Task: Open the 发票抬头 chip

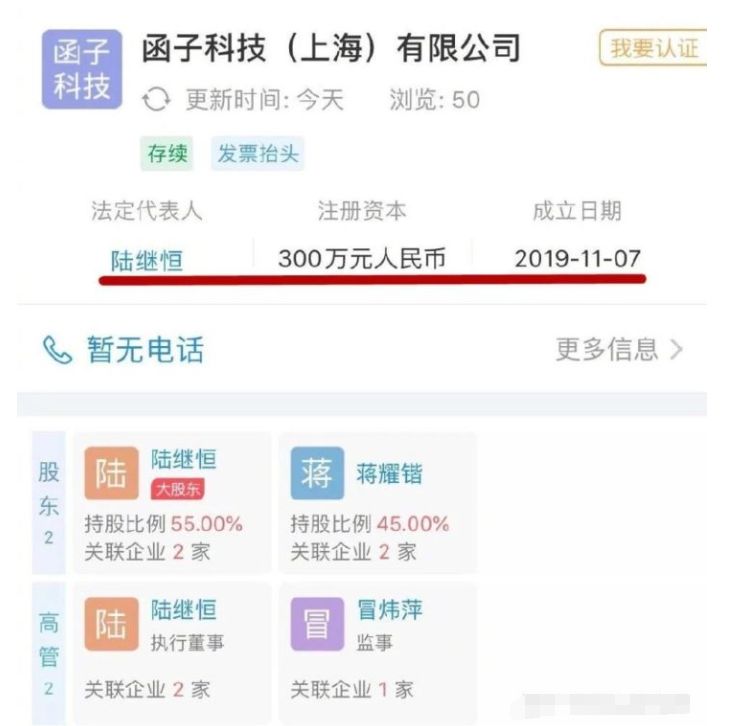Action: click(x=258, y=154)
